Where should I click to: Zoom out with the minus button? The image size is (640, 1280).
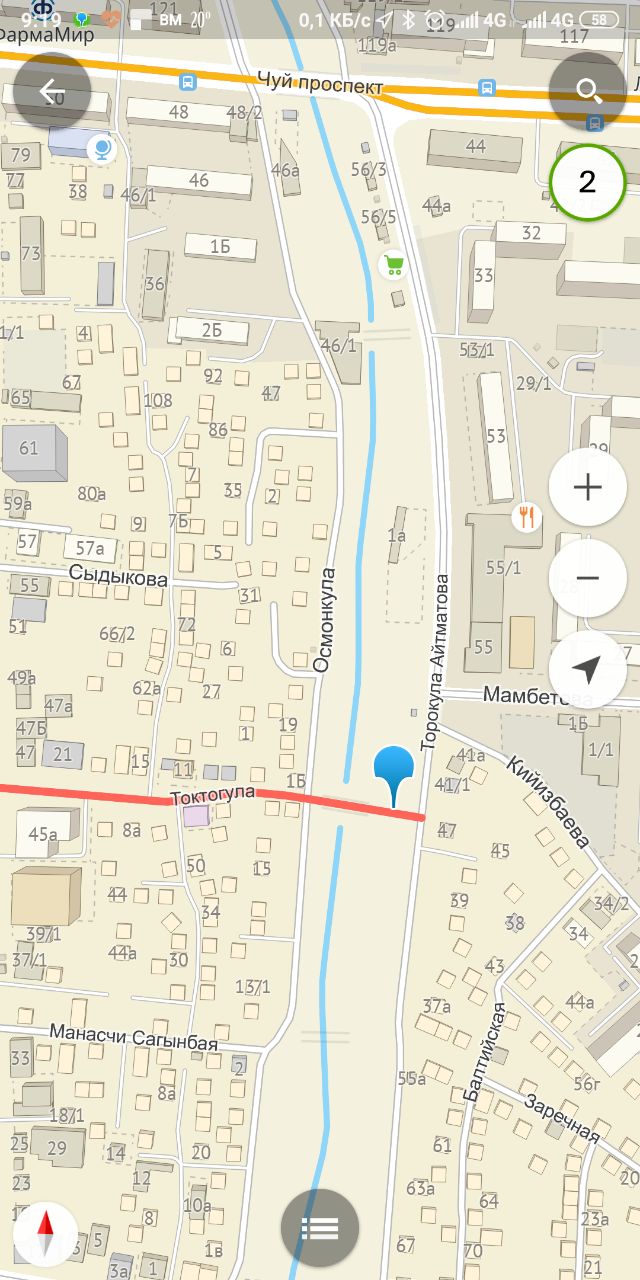coord(588,578)
